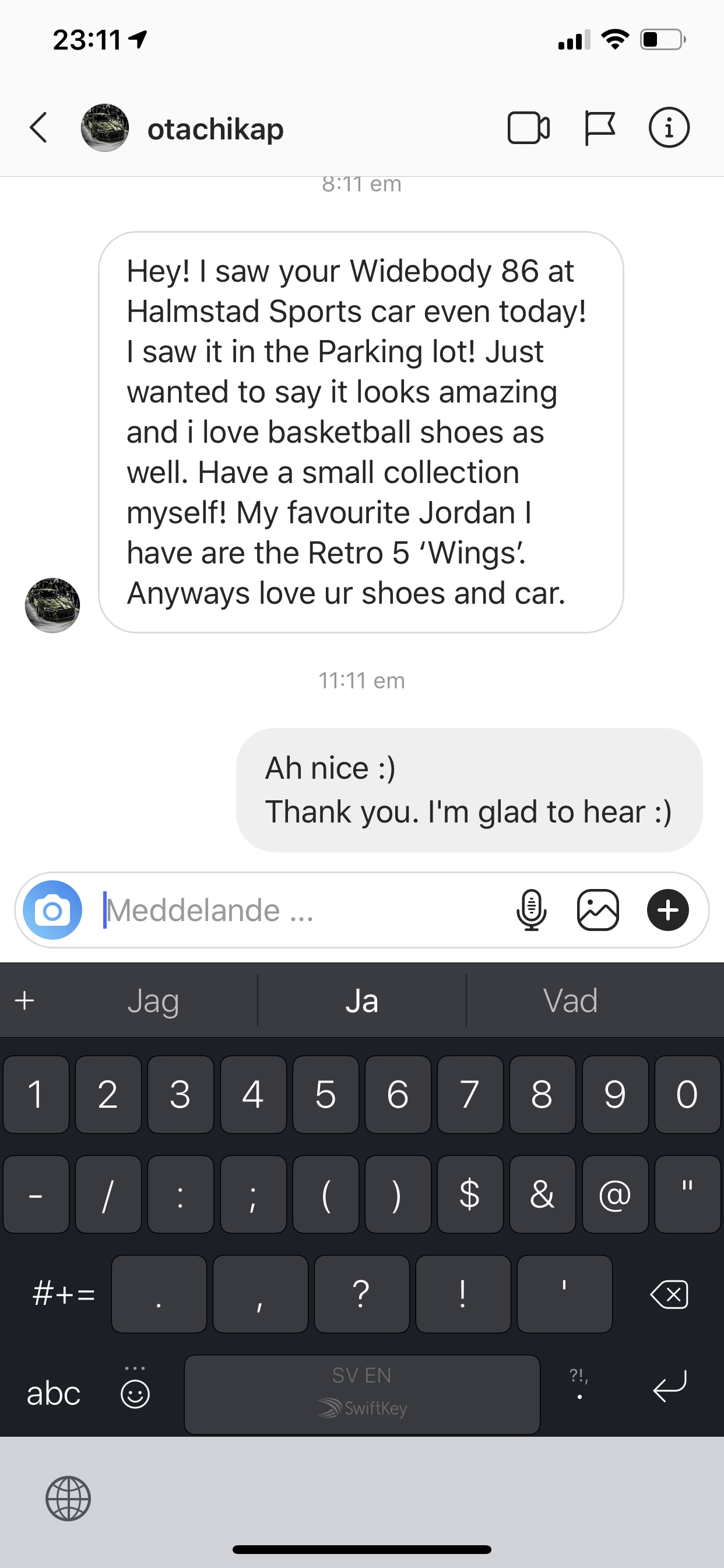Open conversation details info icon

[x=669, y=128]
